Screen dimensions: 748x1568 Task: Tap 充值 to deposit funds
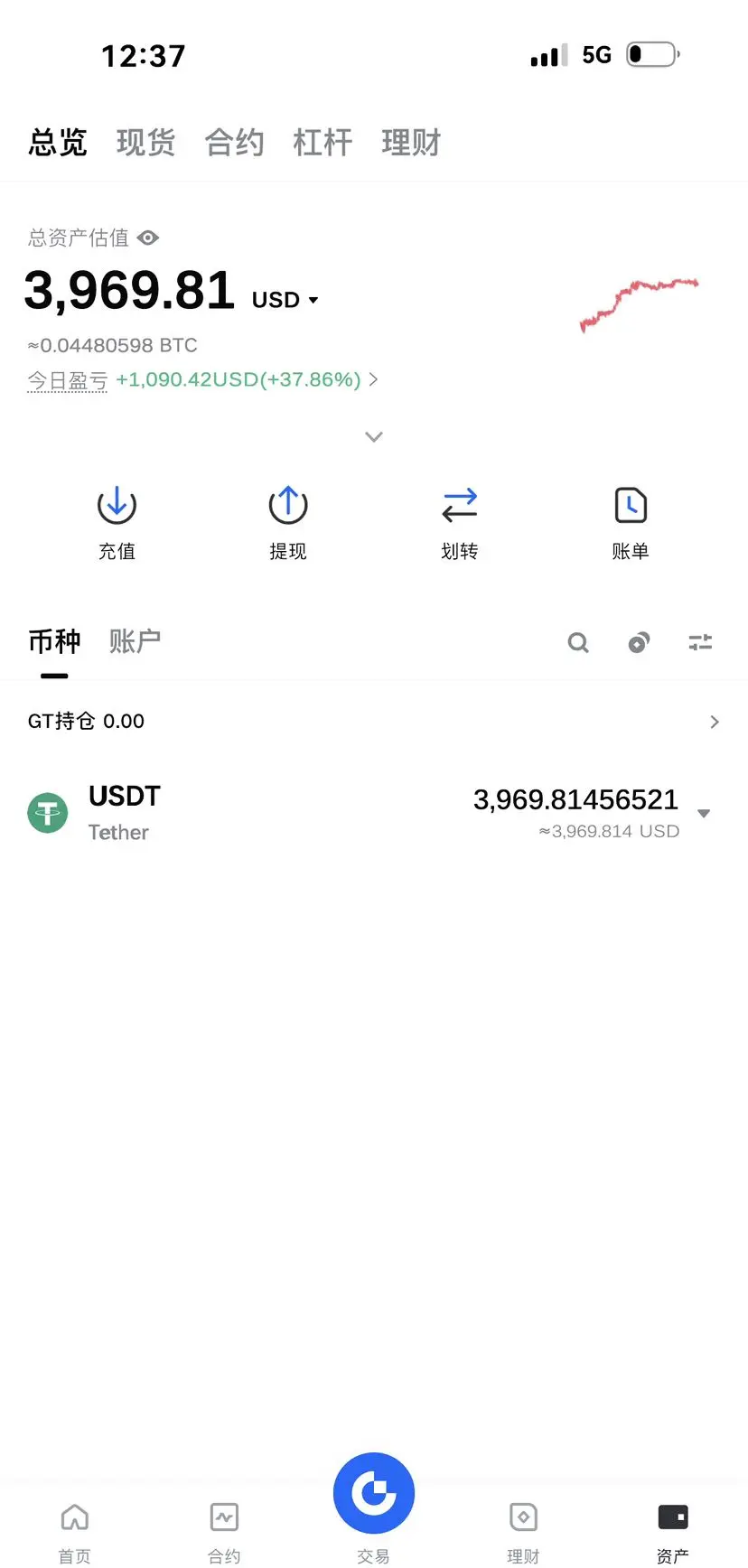click(x=117, y=524)
